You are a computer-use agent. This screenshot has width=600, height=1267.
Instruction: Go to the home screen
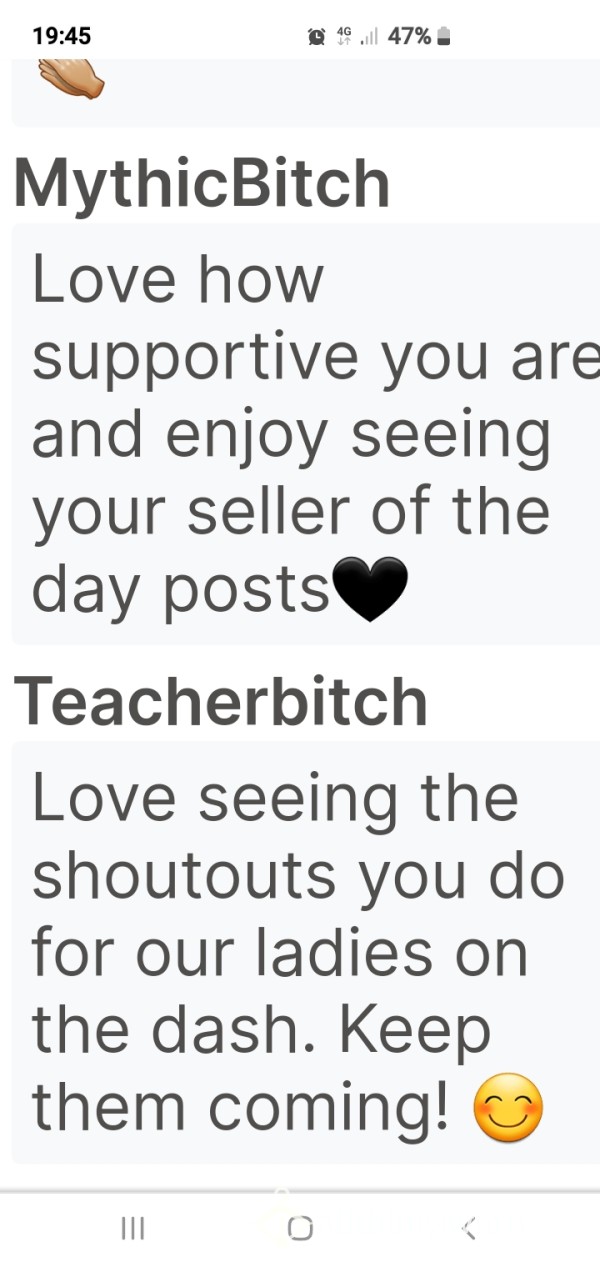(300, 1228)
